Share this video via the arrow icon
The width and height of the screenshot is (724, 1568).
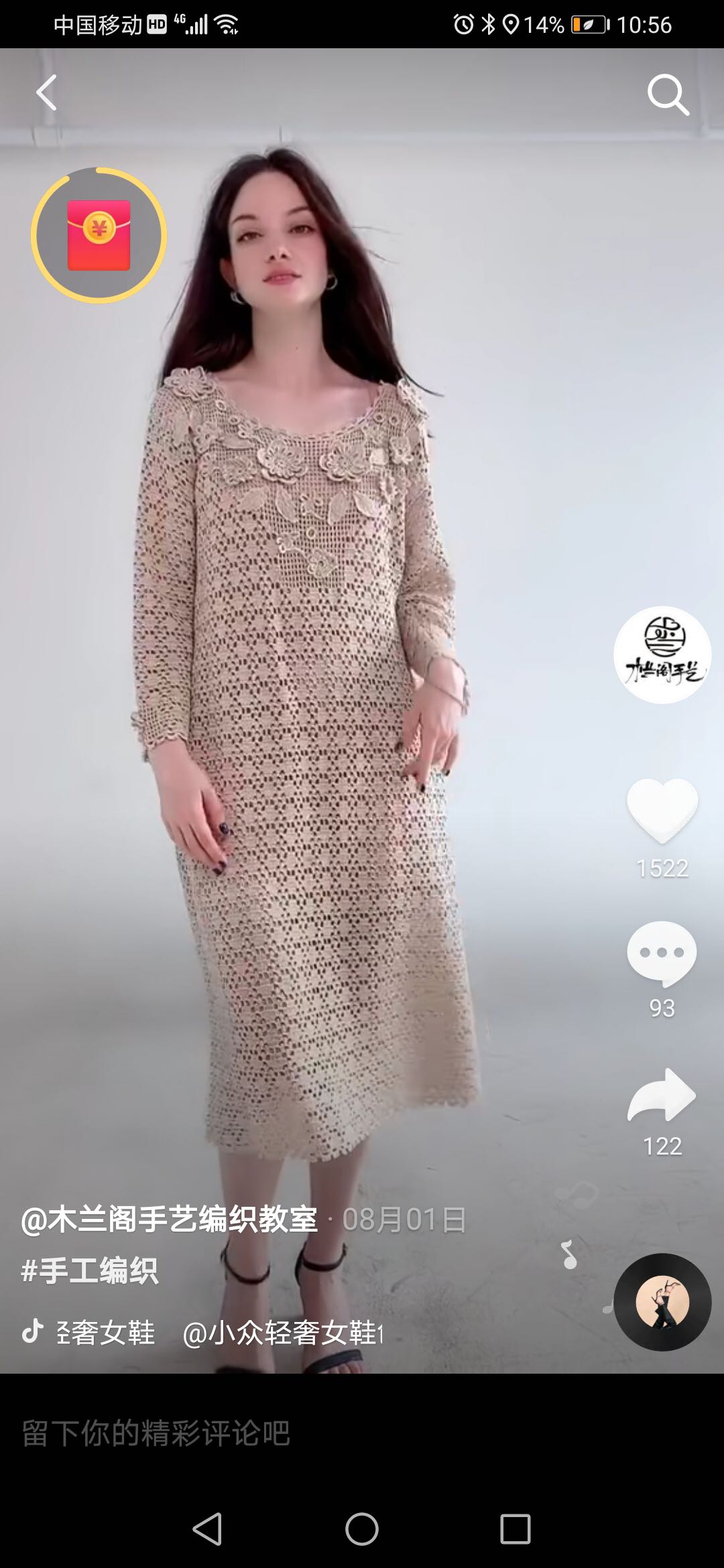tap(662, 1095)
